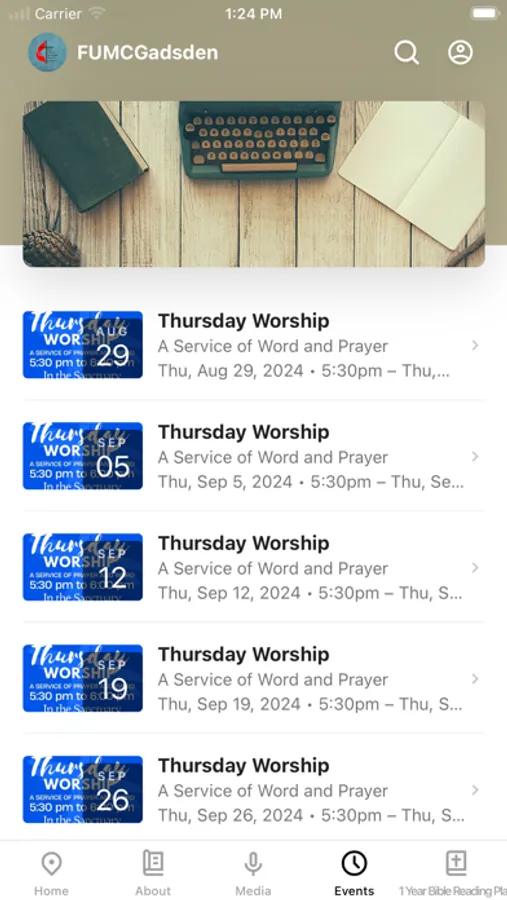The height and width of the screenshot is (900, 507).
Task: View the Sep 5 Thursday Worship event
Action: click(x=254, y=456)
